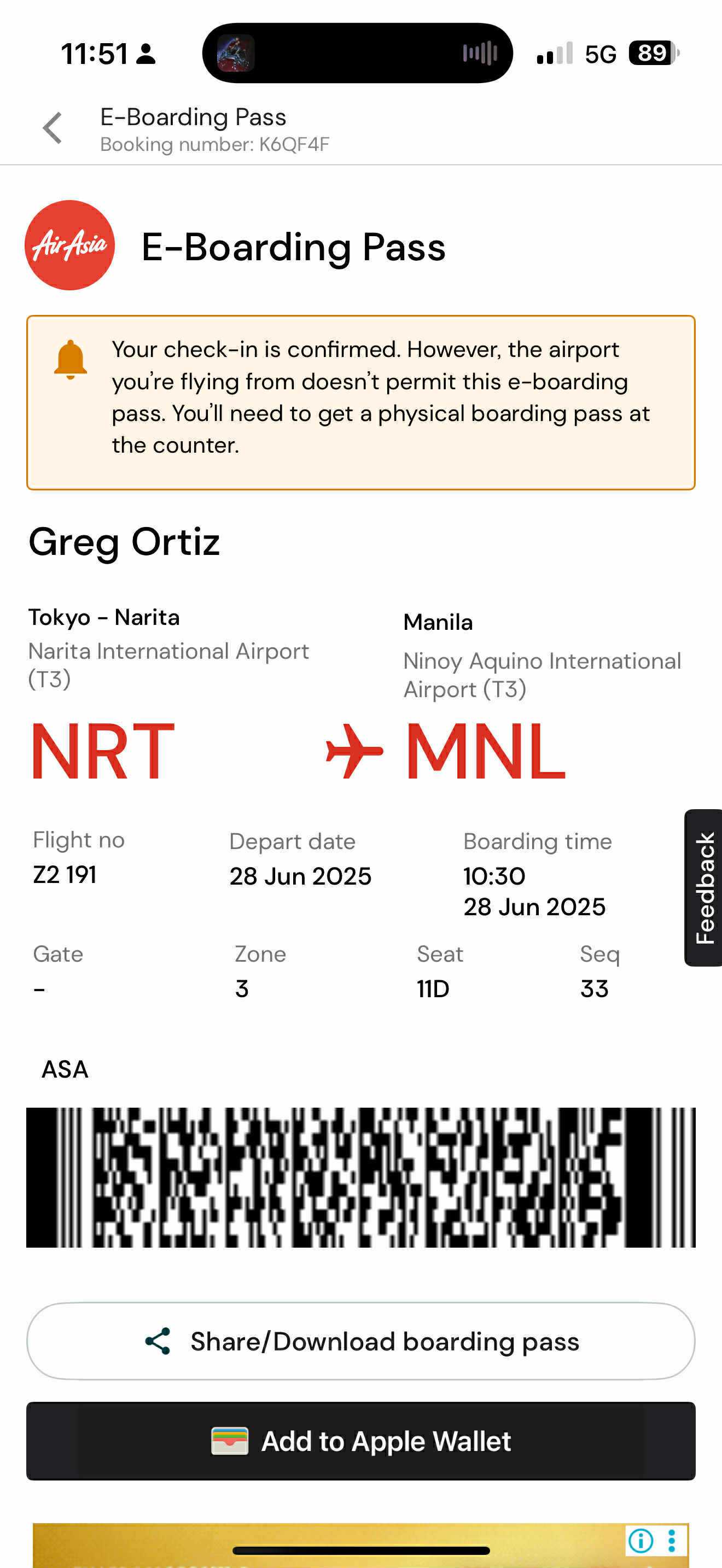
Task: Open the ad options menu
Action: 672,1541
